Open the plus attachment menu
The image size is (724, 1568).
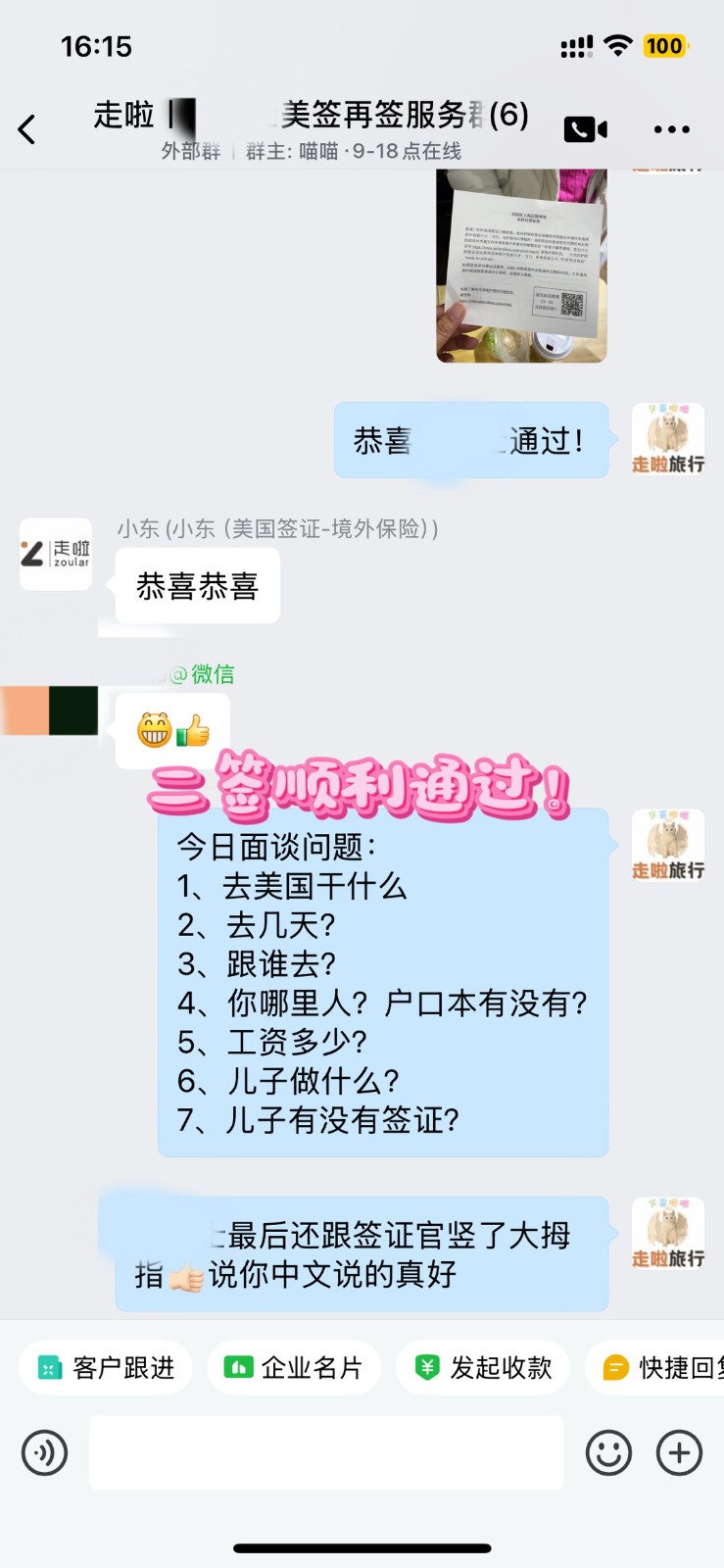tap(680, 1452)
